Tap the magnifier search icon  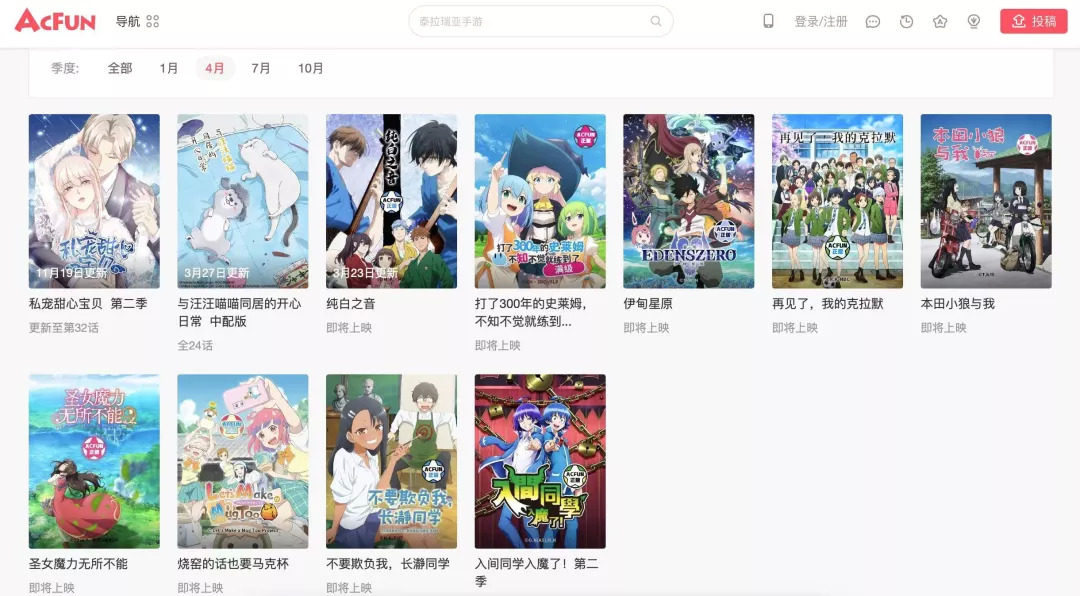pyautogui.click(x=656, y=21)
